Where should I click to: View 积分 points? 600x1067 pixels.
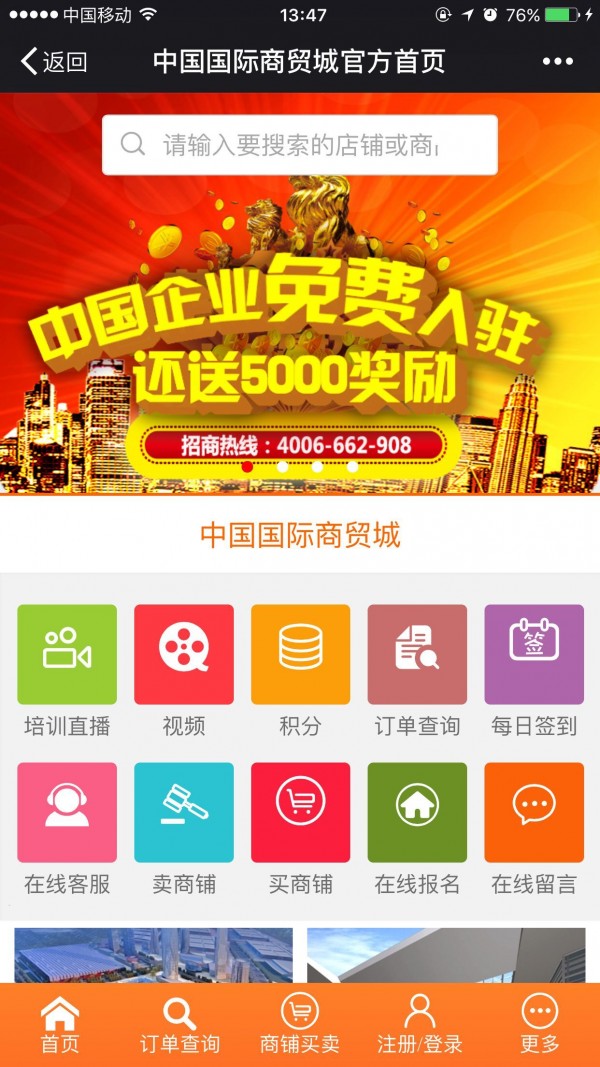point(300,655)
